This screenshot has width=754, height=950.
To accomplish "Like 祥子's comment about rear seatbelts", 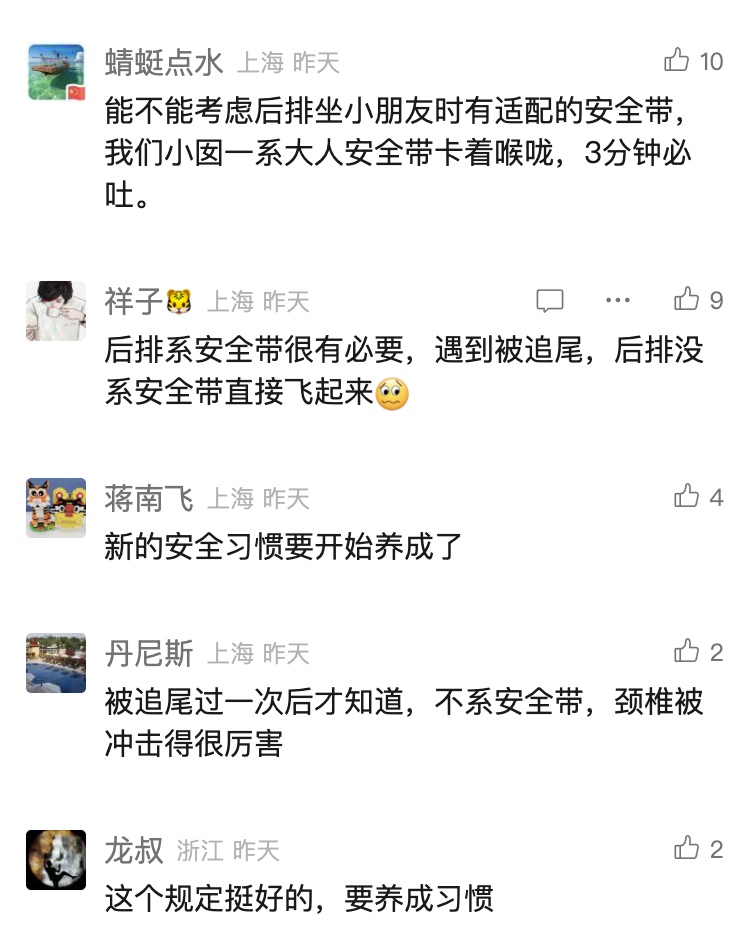I will coord(686,299).
